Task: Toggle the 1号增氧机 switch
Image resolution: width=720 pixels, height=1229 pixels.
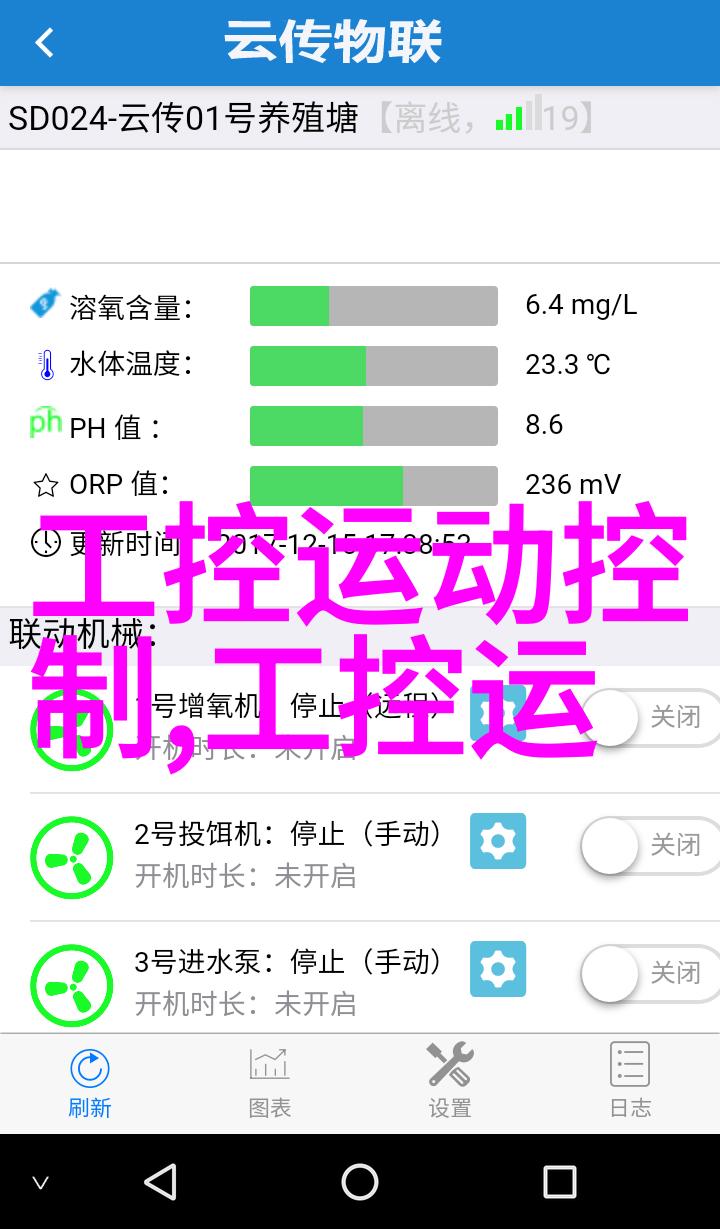Action: [x=648, y=718]
